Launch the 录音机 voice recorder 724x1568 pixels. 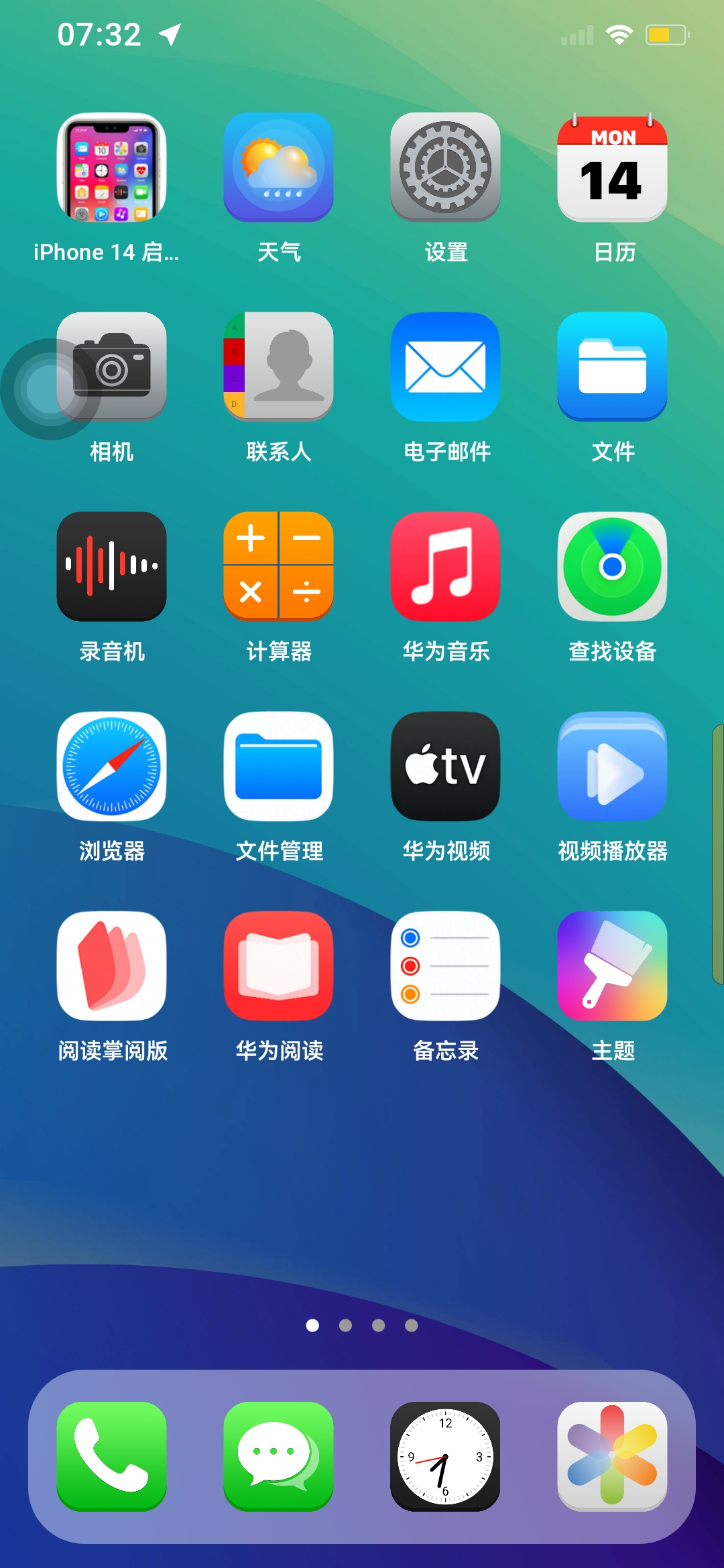[x=111, y=566]
